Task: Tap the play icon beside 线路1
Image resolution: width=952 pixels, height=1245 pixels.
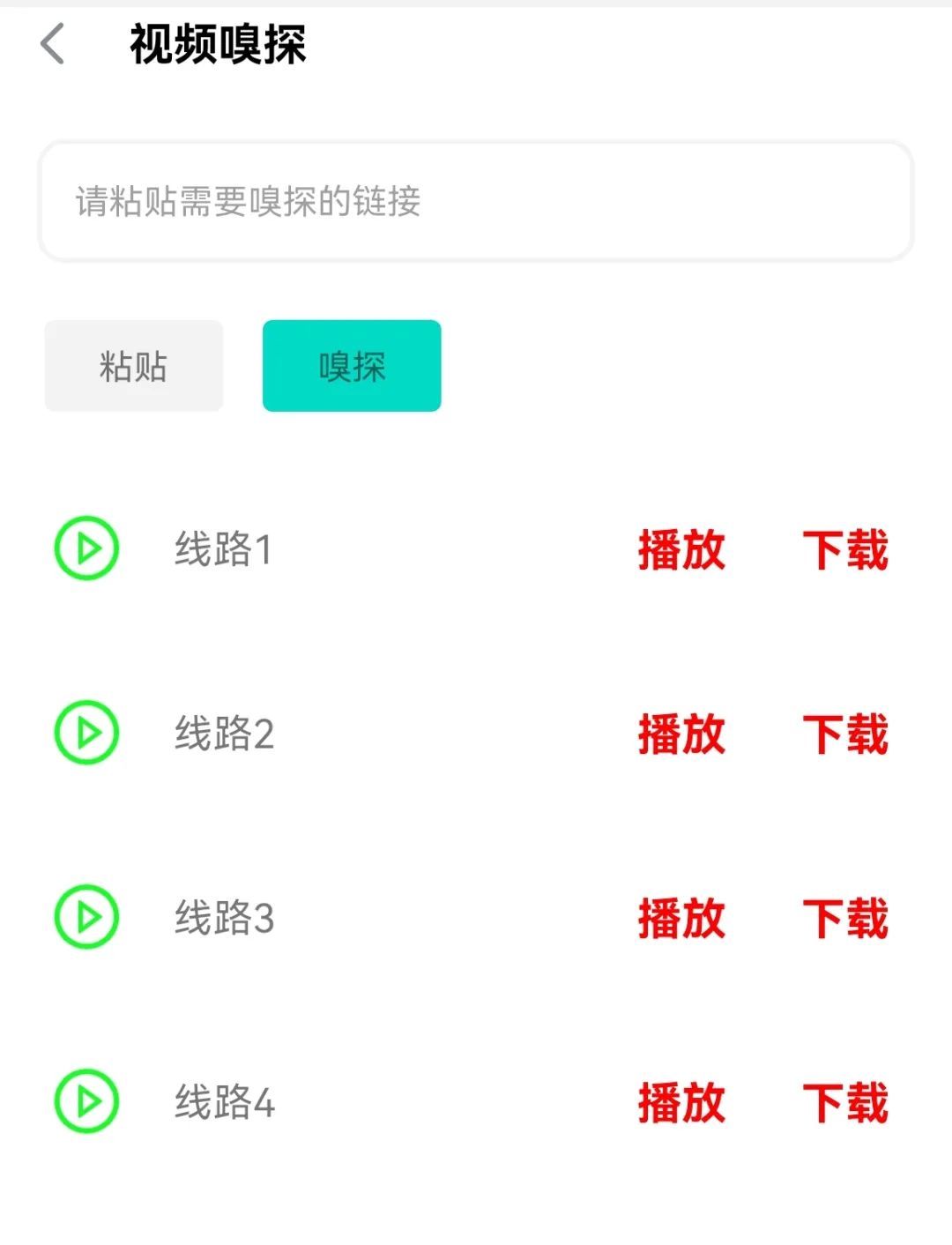Action: (86, 548)
